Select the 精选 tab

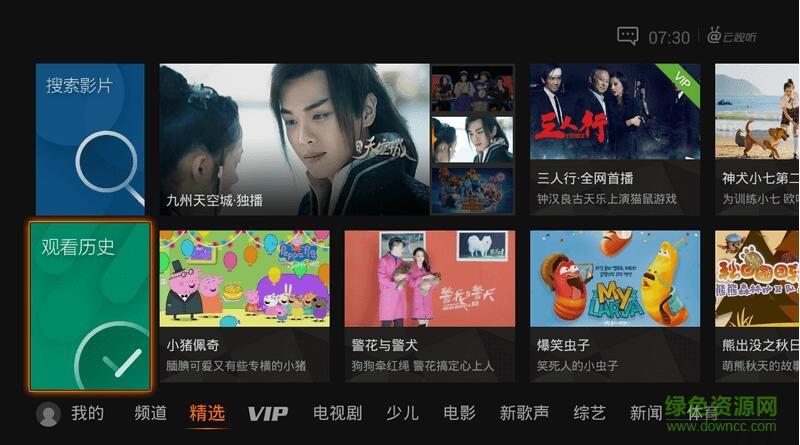coord(207,413)
